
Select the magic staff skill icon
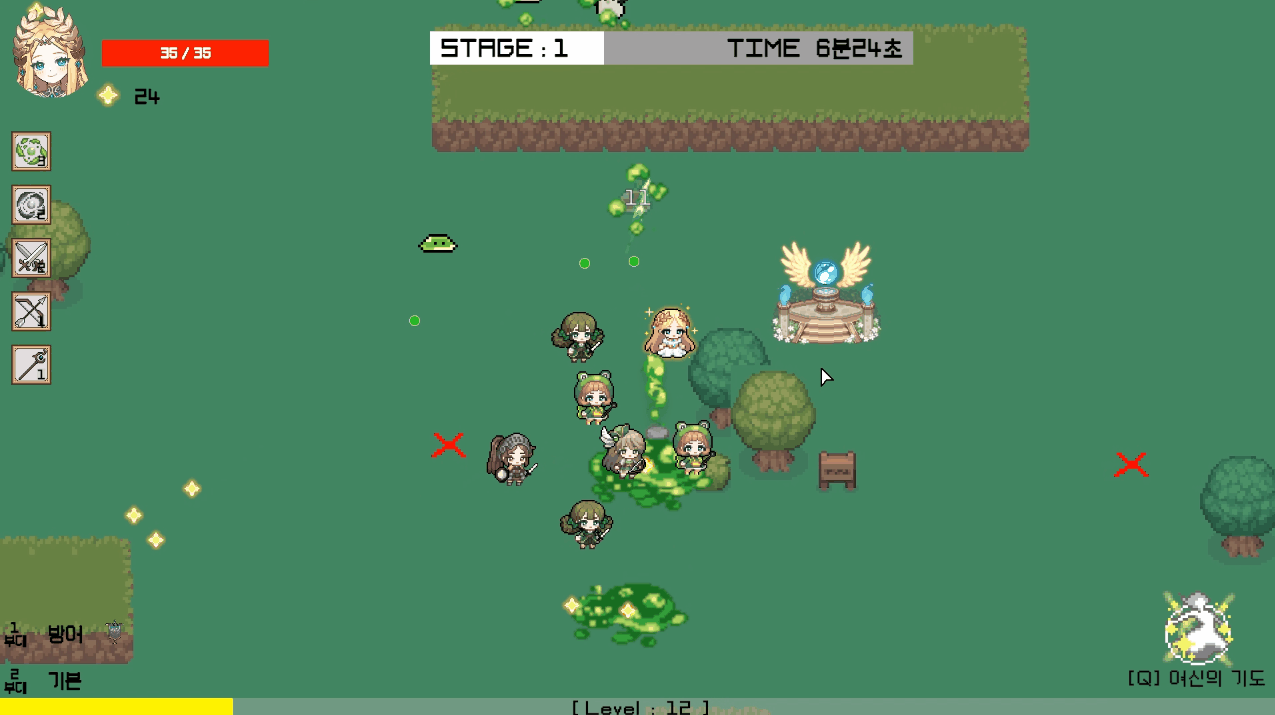(31, 364)
